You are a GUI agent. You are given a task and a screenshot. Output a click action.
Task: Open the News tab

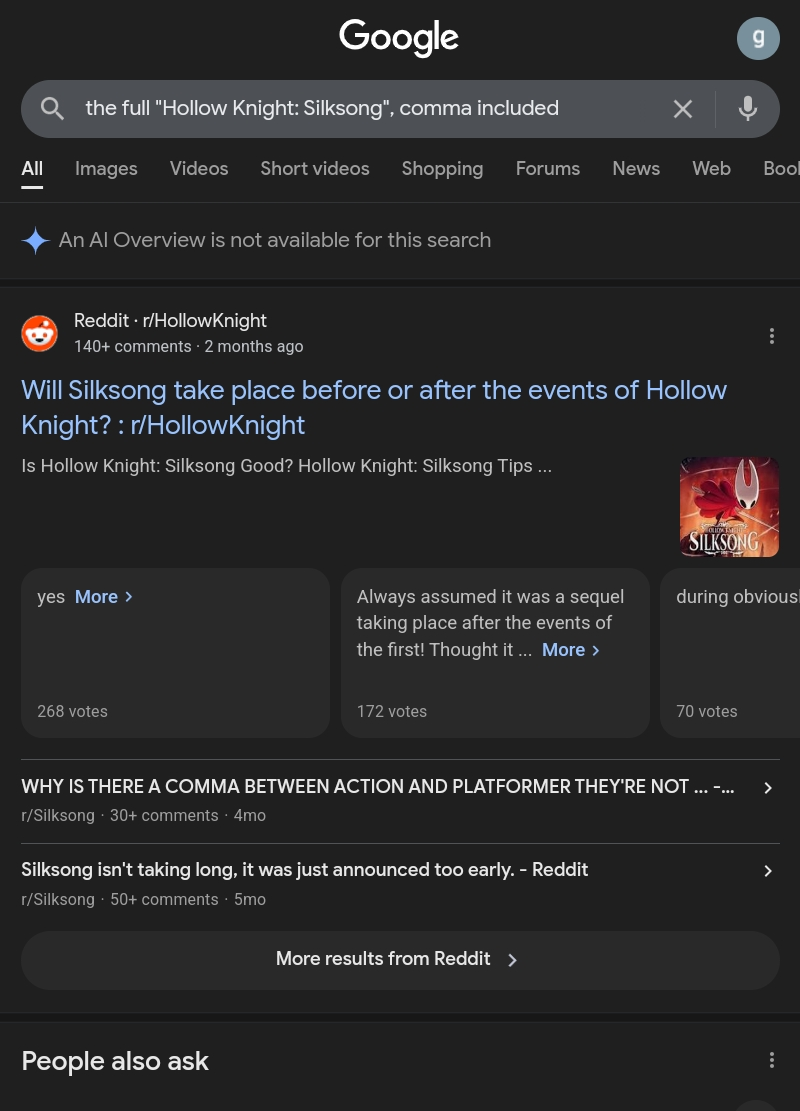tap(636, 169)
